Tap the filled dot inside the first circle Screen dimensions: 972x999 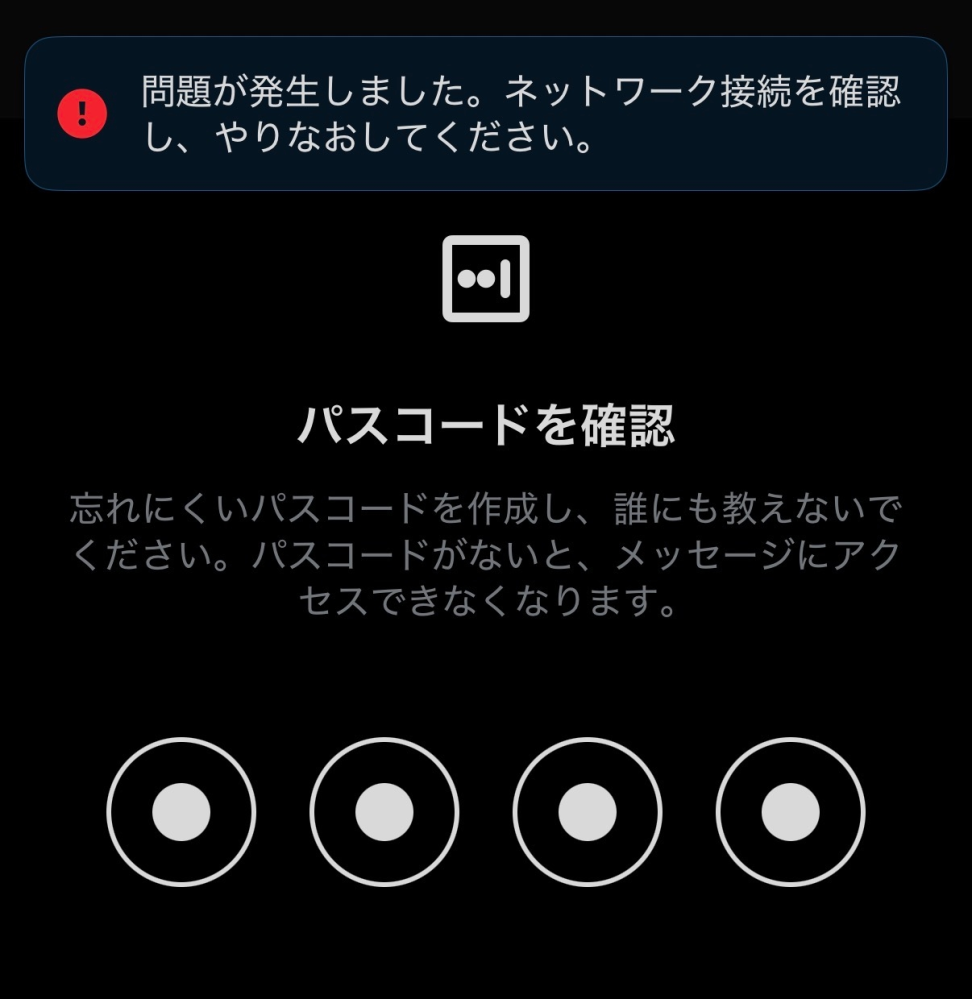(181, 812)
